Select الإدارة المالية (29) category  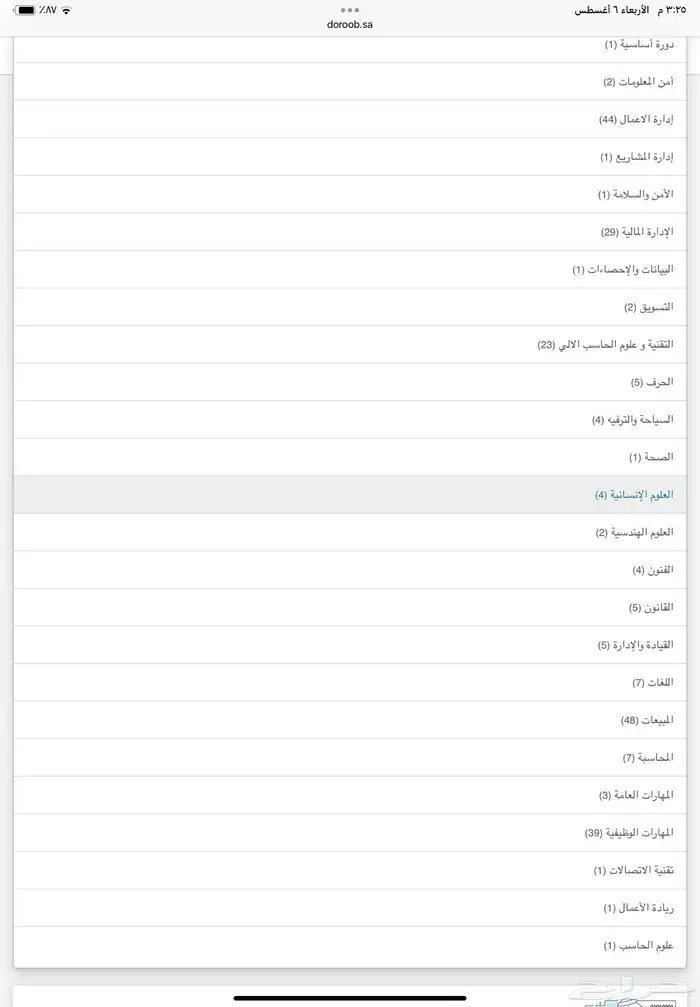(636, 232)
